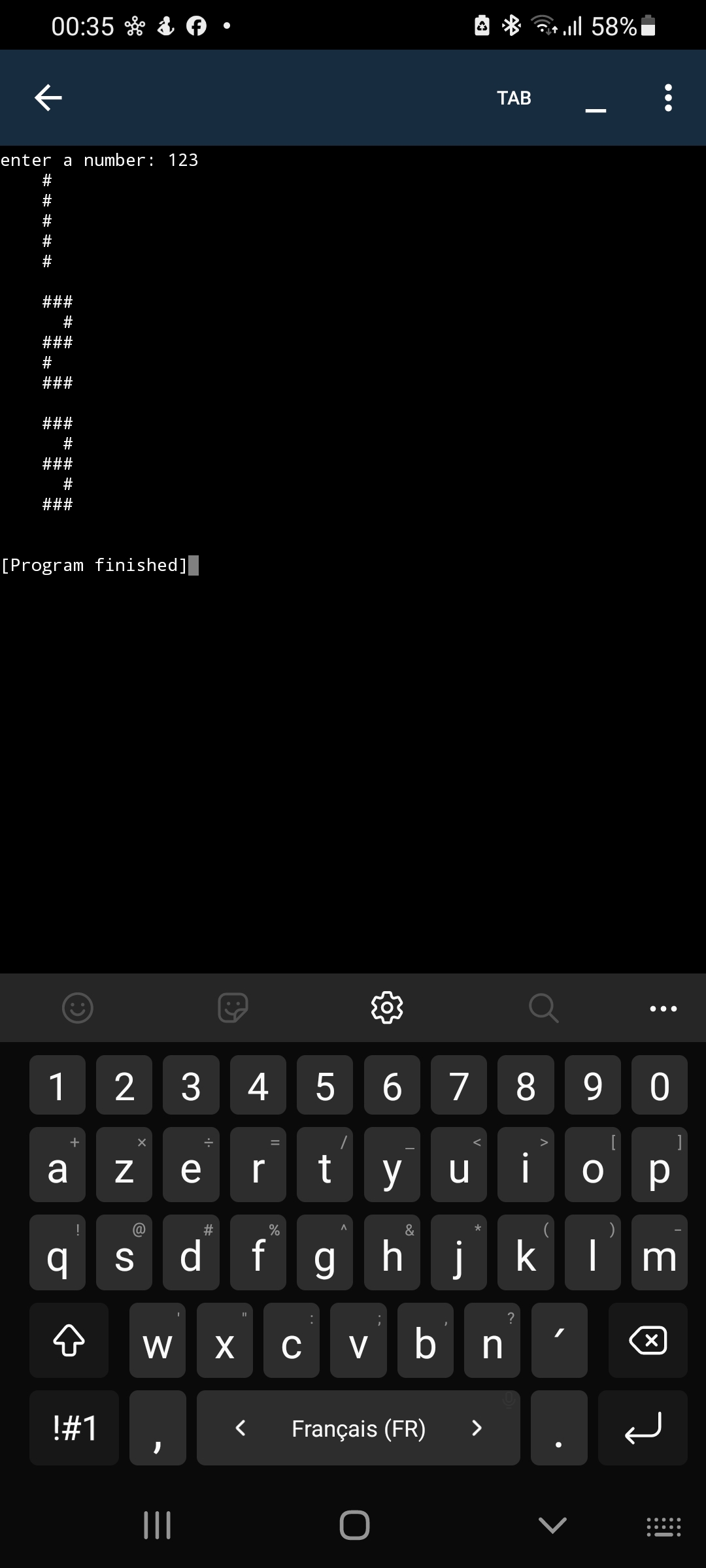706x1568 pixels.
Task: Hide the keyboard with the down chevron
Action: tap(552, 1526)
